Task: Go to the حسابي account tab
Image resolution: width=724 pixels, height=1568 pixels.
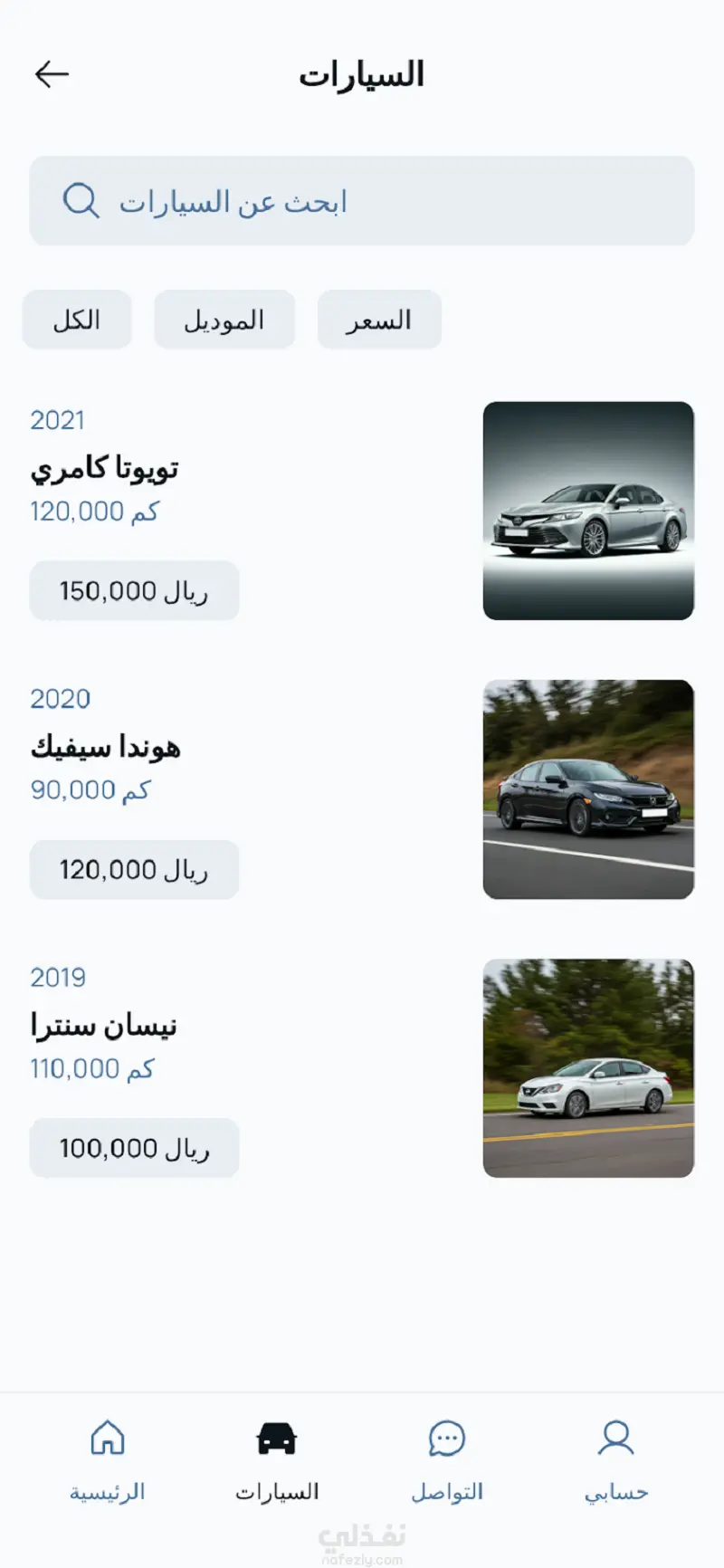Action: pyautogui.click(x=616, y=1459)
